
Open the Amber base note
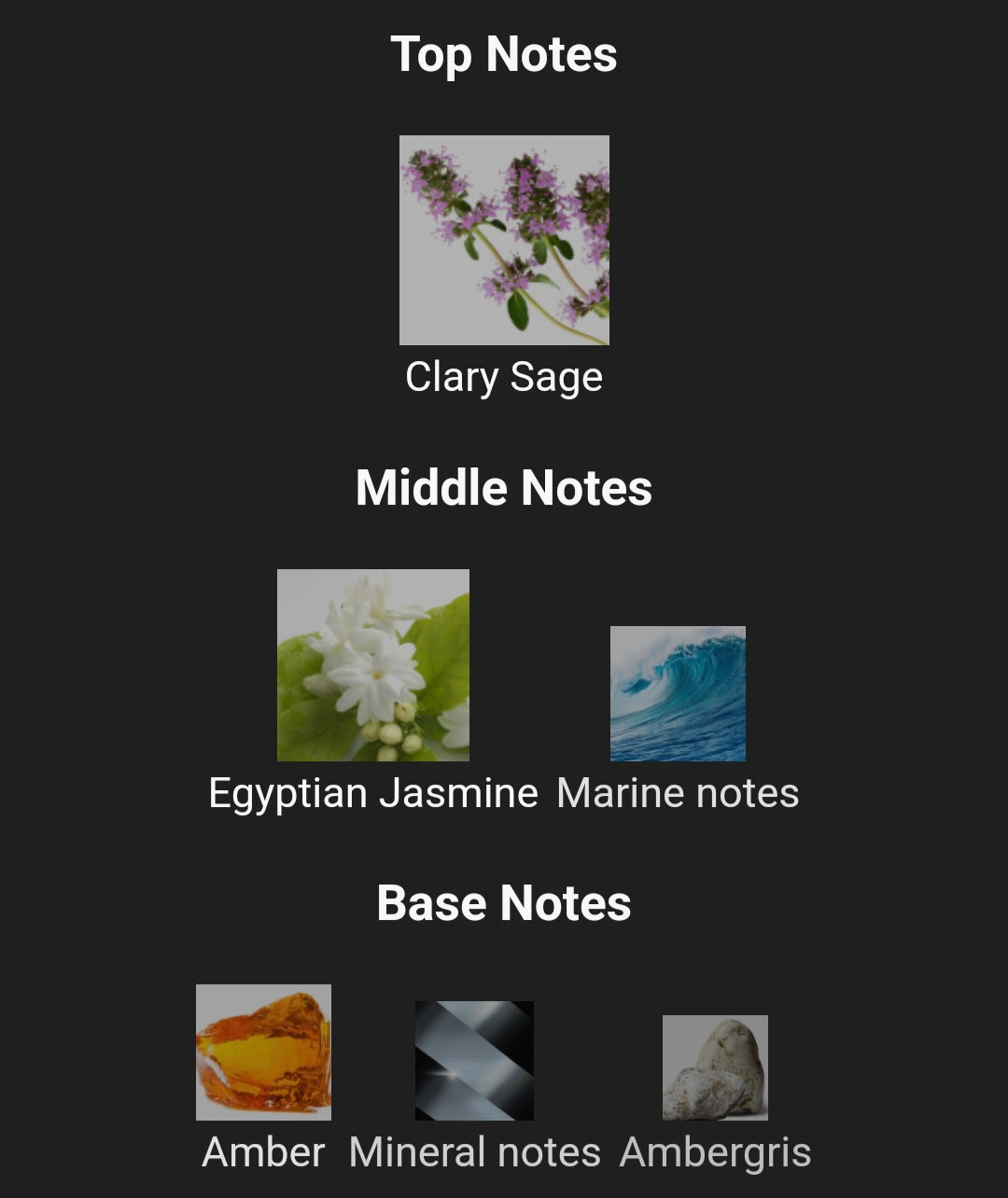[x=263, y=1052]
